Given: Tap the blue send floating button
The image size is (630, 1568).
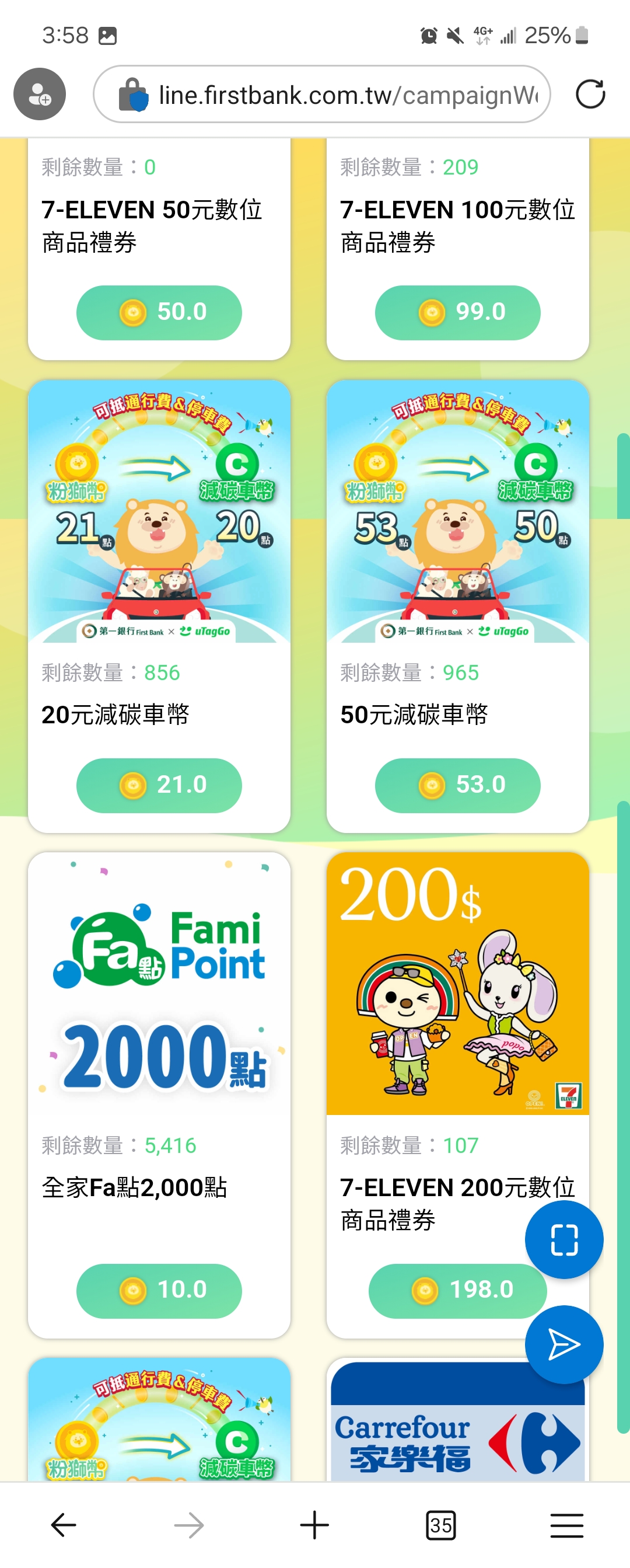Looking at the screenshot, I should pyautogui.click(x=563, y=1344).
